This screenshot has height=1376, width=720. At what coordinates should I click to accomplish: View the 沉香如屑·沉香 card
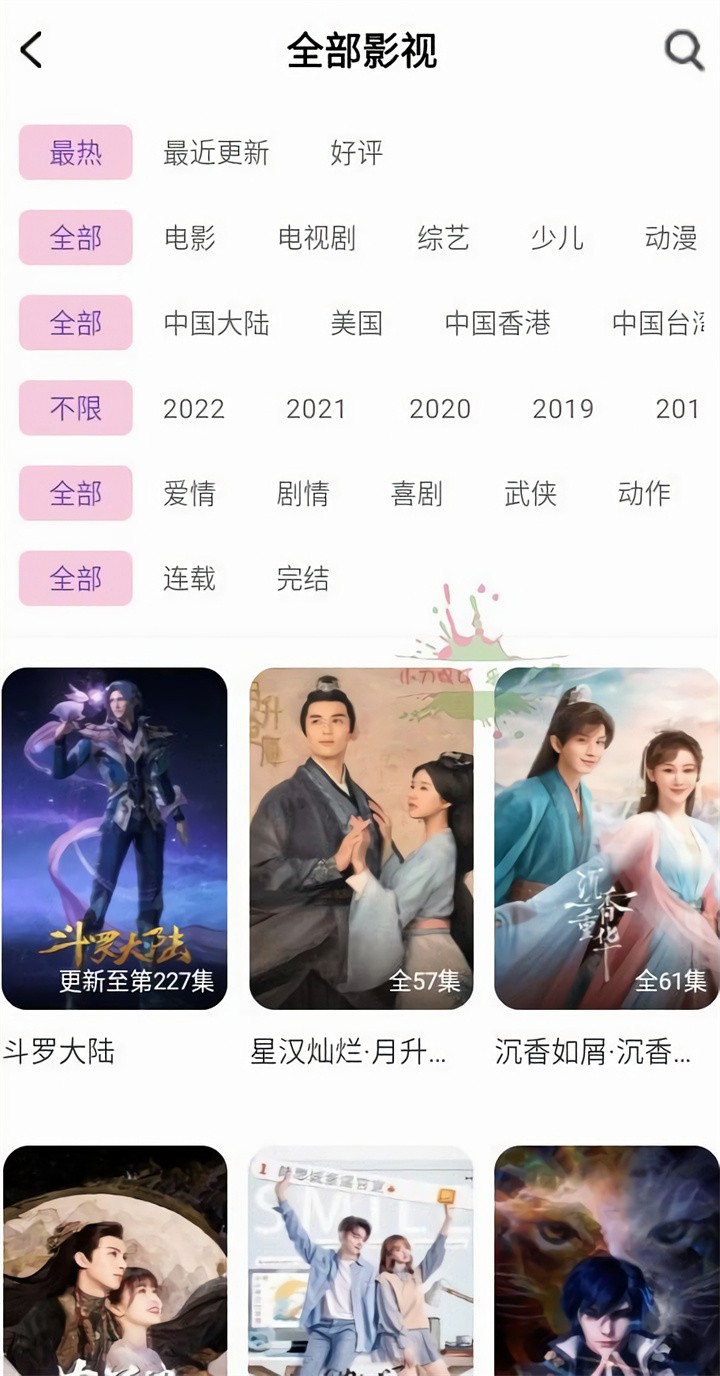click(x=606, y=838)
